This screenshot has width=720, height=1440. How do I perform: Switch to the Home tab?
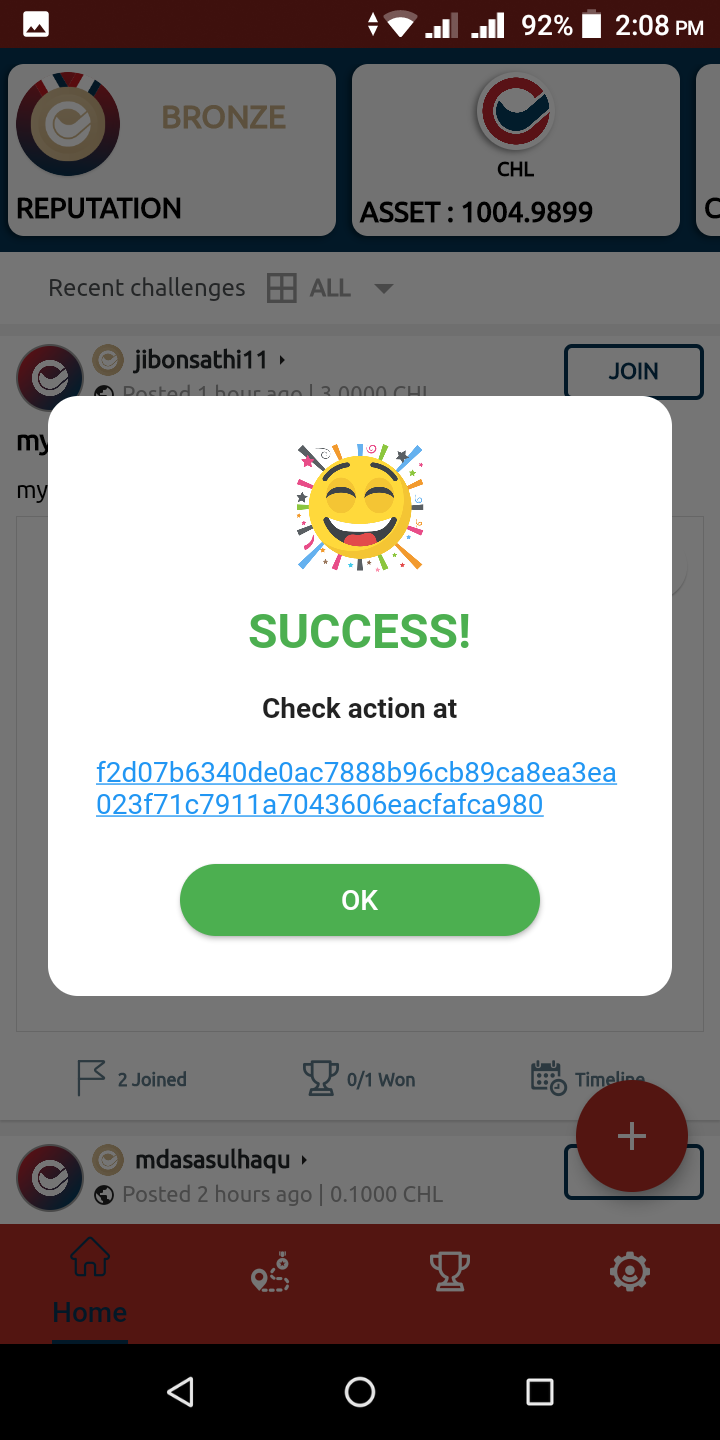89,1282
